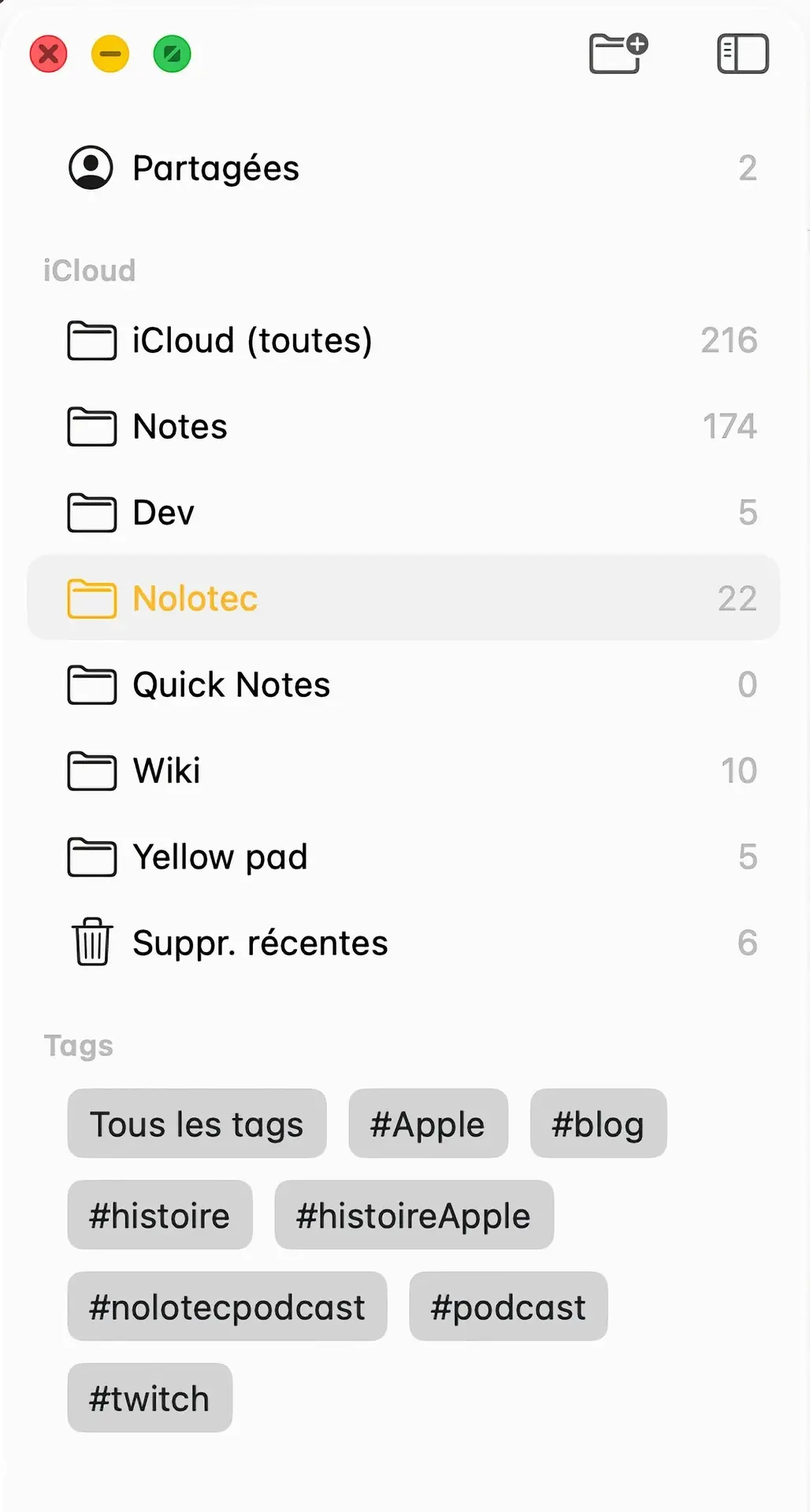Click the folder icon beside Quick Notes
The width and height of the screenshot is (810, 1512).
tap(91, 684)
